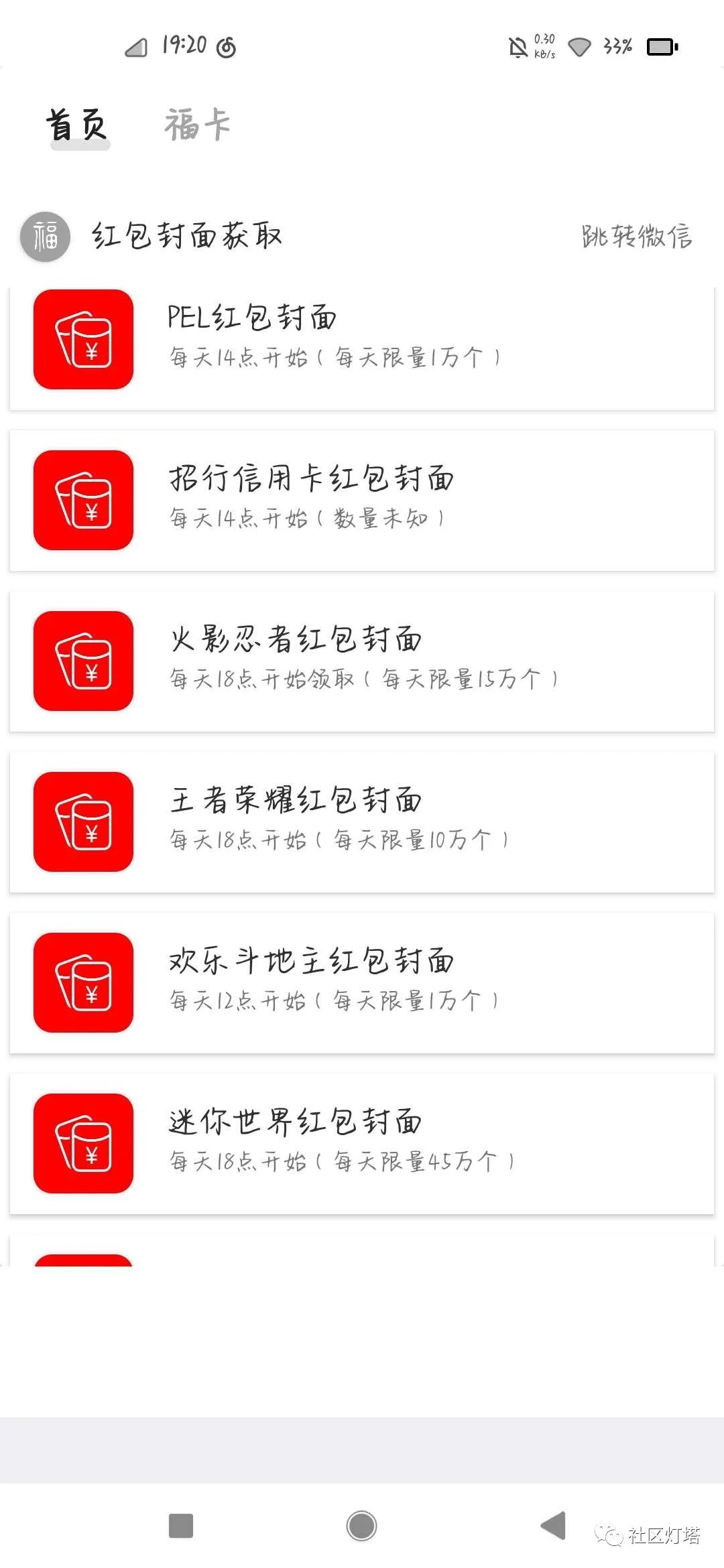
Task: Switch to the 福卡 tab
Action: coord(198,125)
